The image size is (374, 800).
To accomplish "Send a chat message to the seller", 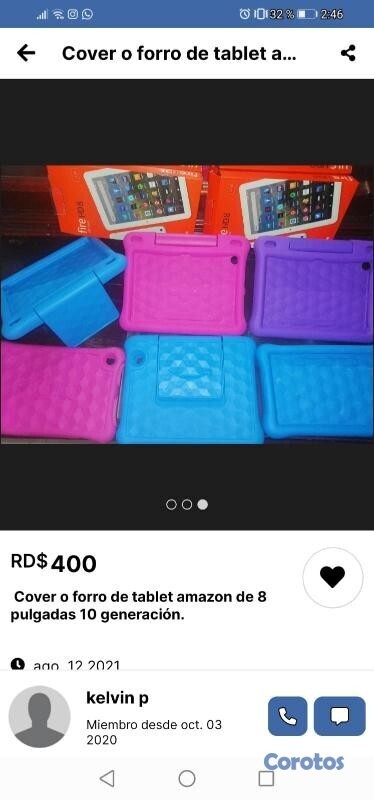I will pos(339,716).
